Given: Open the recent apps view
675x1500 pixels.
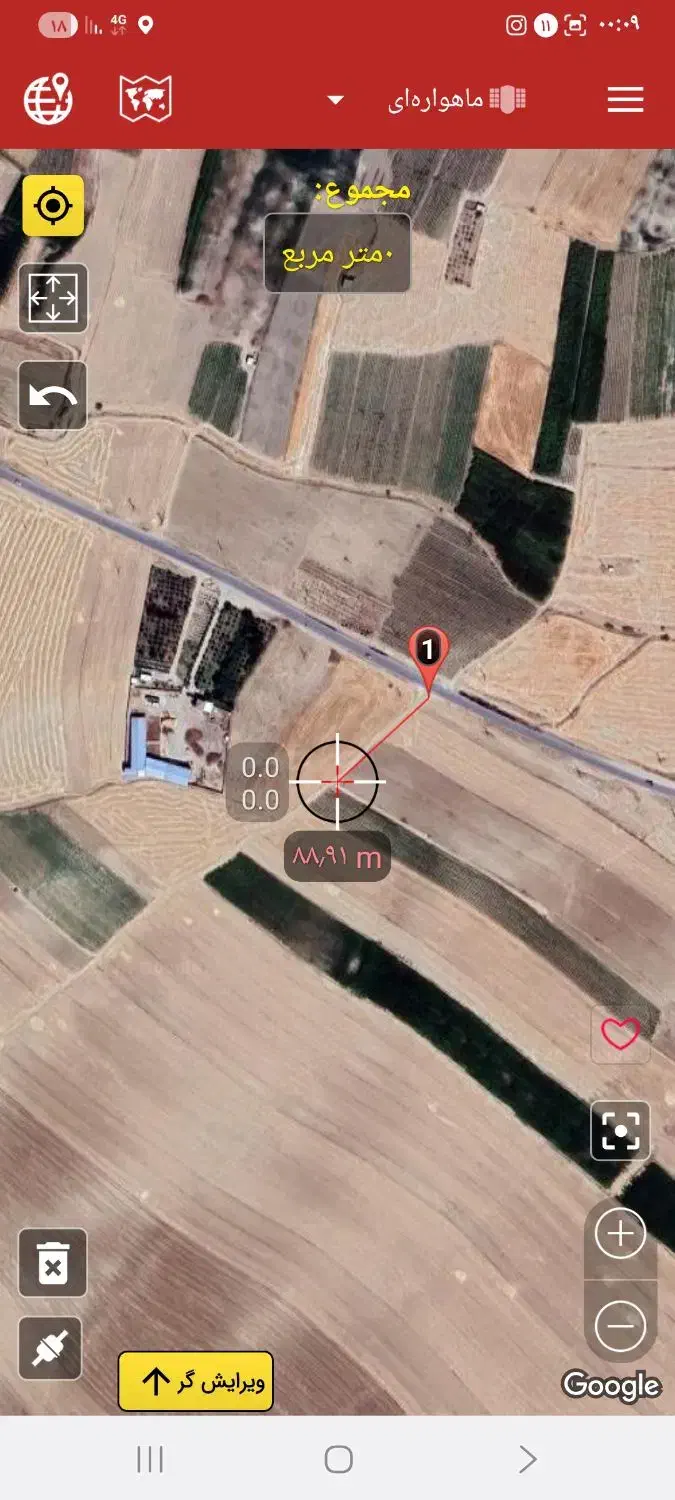Looking at the screenshot, I should point(150,1460).
